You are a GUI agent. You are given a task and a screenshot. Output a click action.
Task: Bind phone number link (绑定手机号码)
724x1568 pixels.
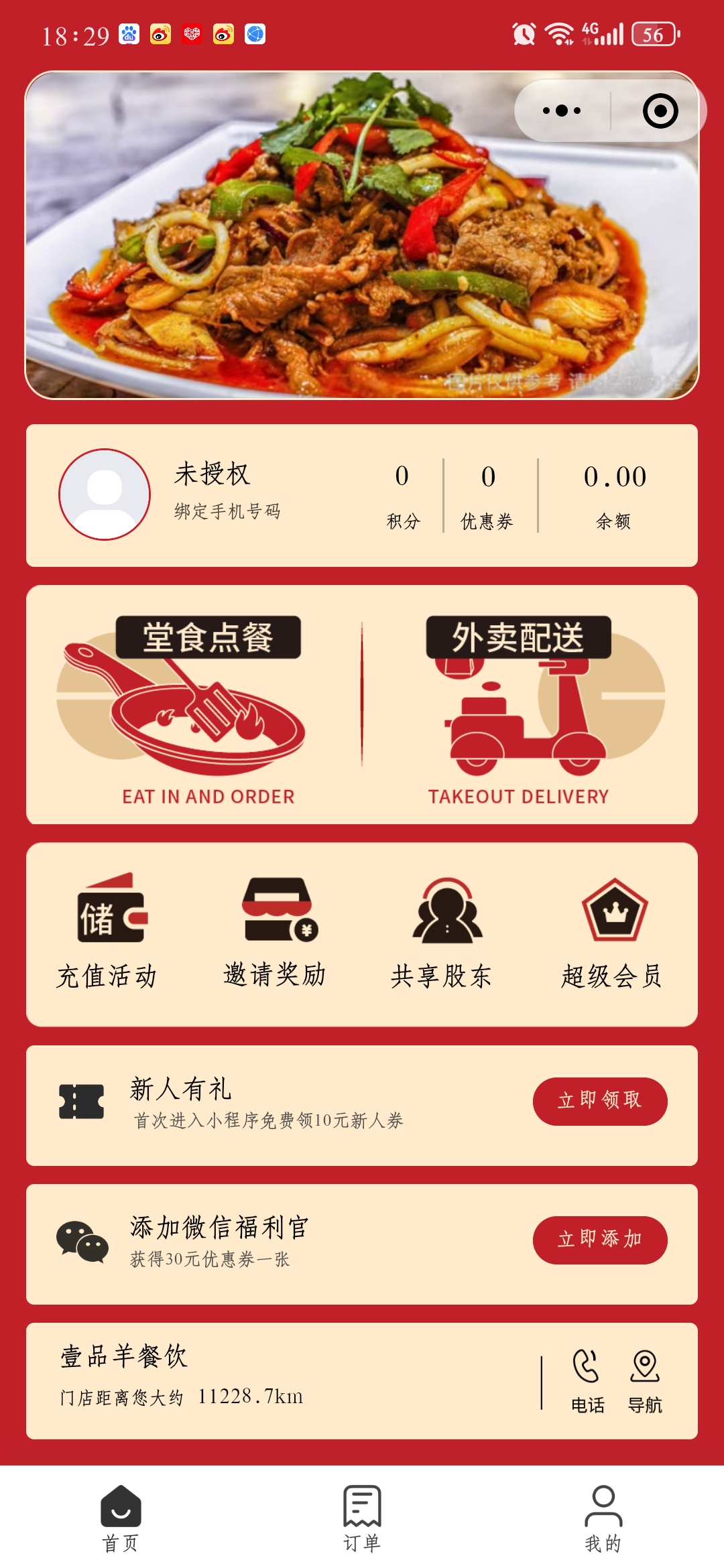click(227, 512)
